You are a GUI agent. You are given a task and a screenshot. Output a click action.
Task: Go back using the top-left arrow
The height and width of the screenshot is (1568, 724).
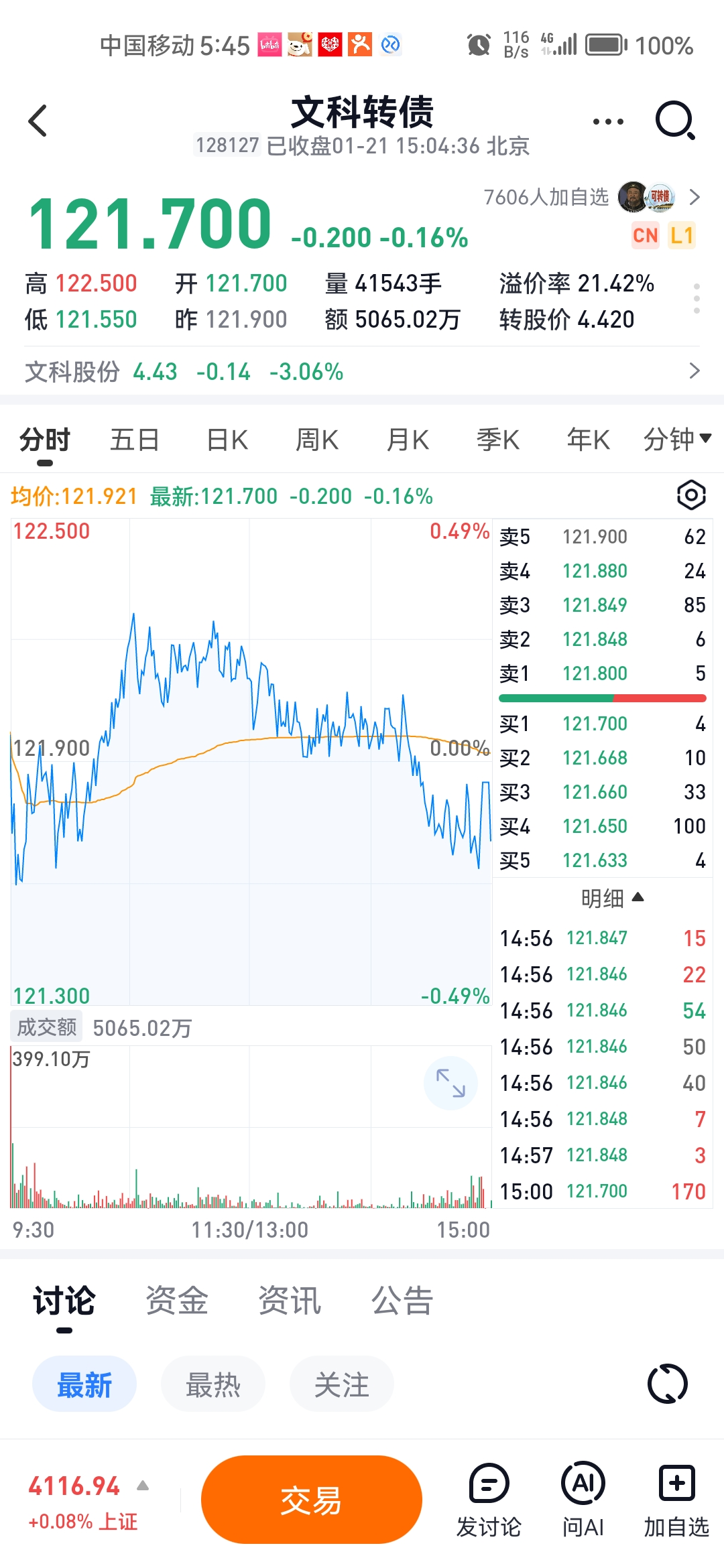pos(38,121)
